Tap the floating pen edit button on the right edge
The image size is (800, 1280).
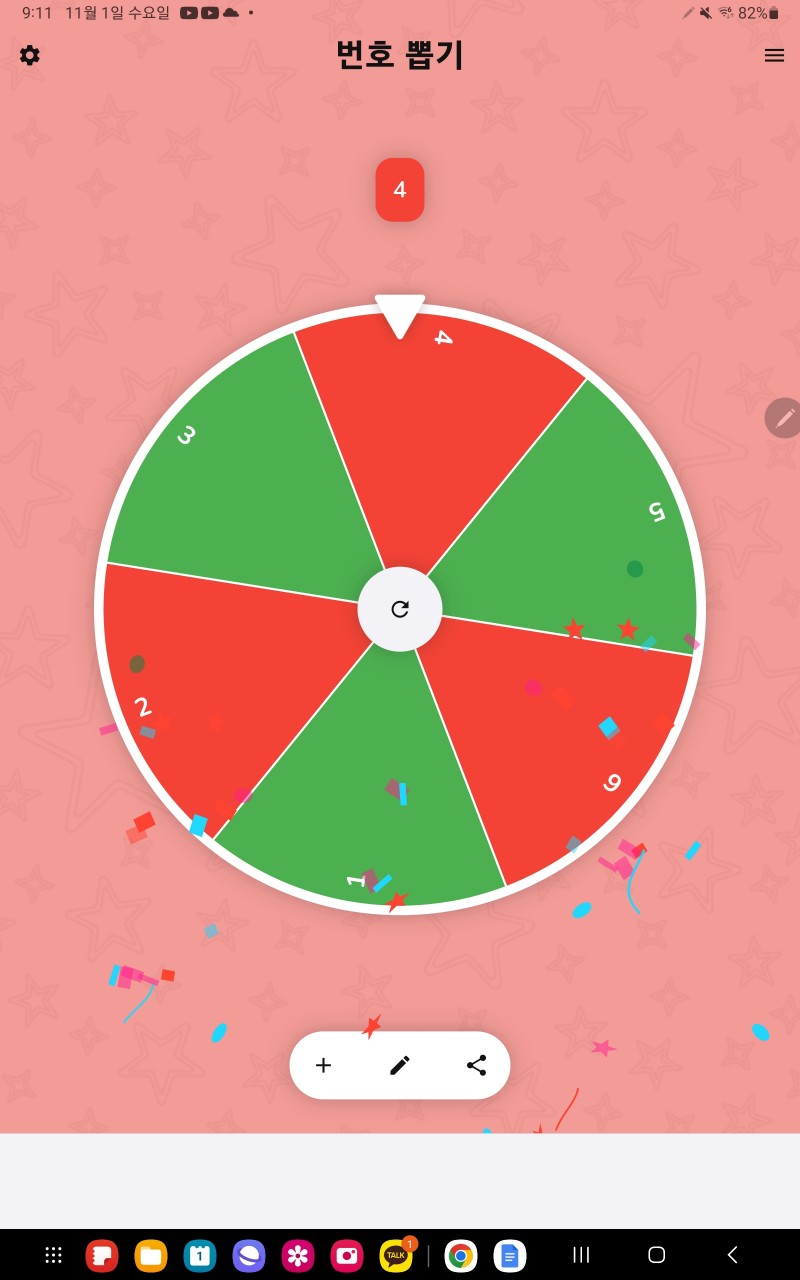pos(784,417)
